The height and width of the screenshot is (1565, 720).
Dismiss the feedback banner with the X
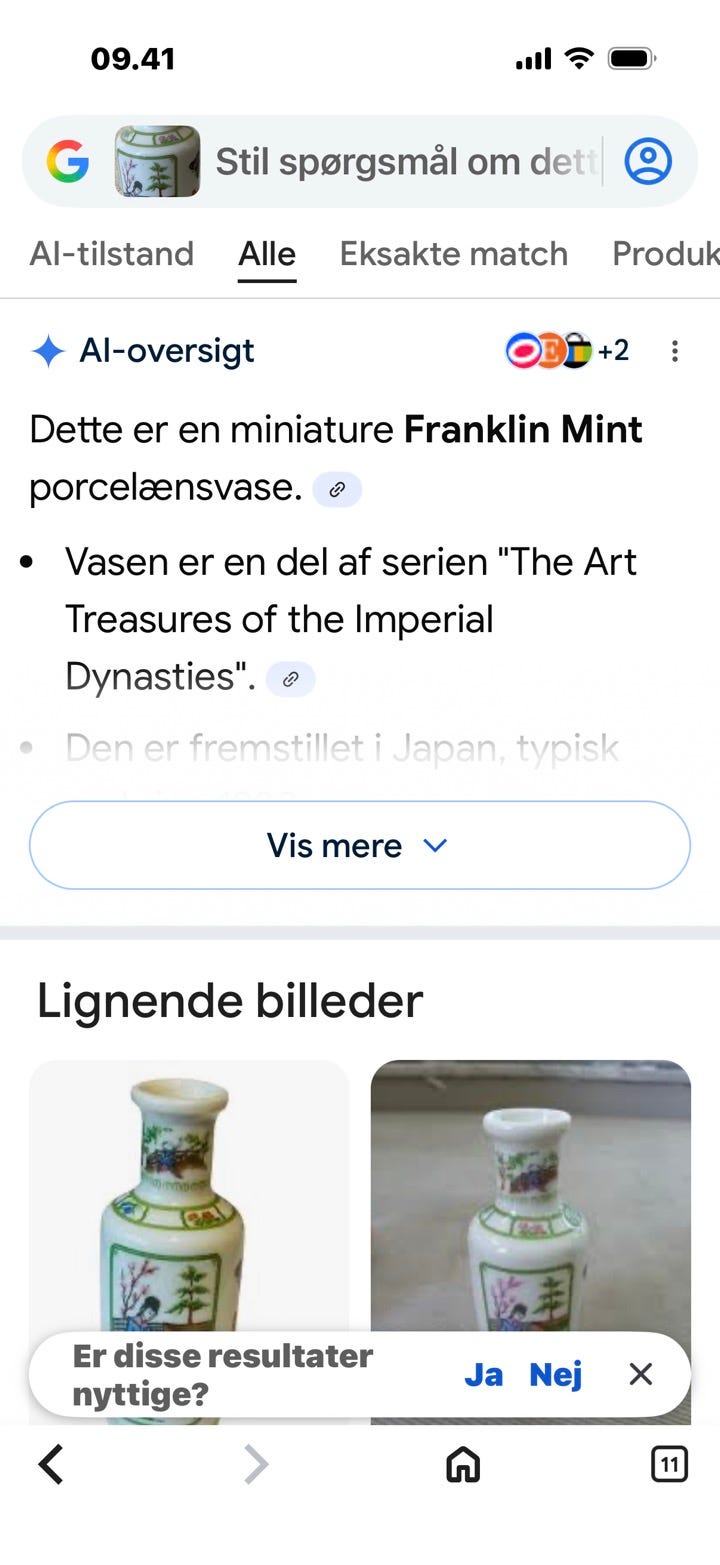click(640, 1375)
